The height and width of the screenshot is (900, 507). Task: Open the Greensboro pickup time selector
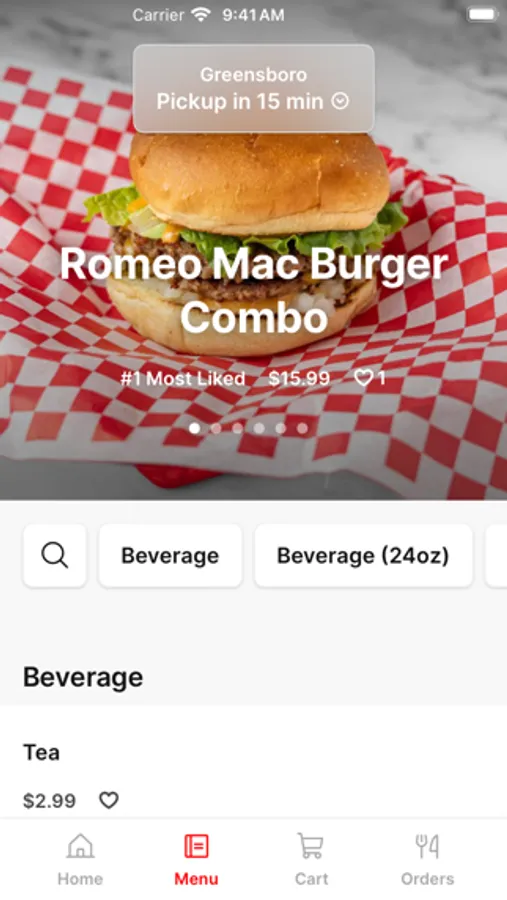tap(253, 88)
